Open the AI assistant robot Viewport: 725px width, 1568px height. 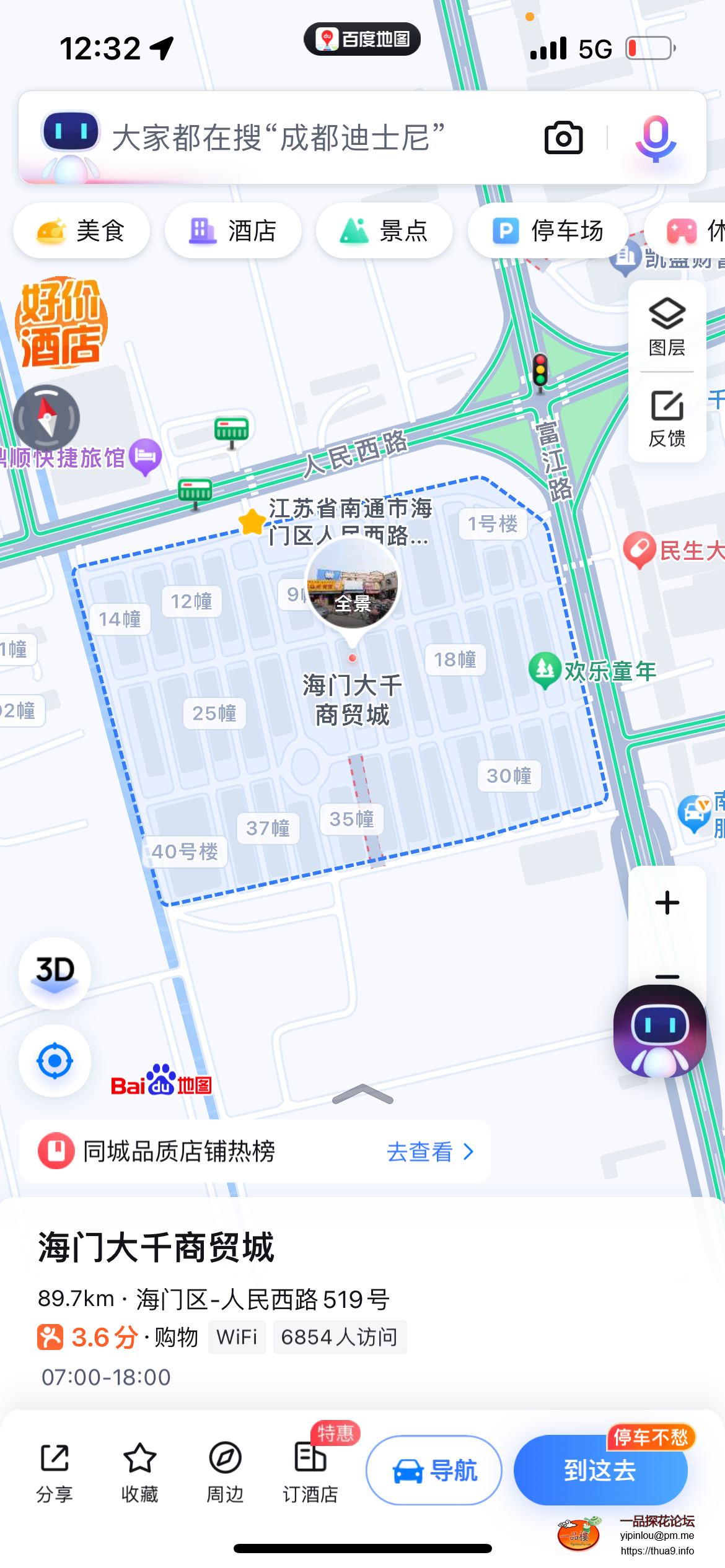[659, 1029]
